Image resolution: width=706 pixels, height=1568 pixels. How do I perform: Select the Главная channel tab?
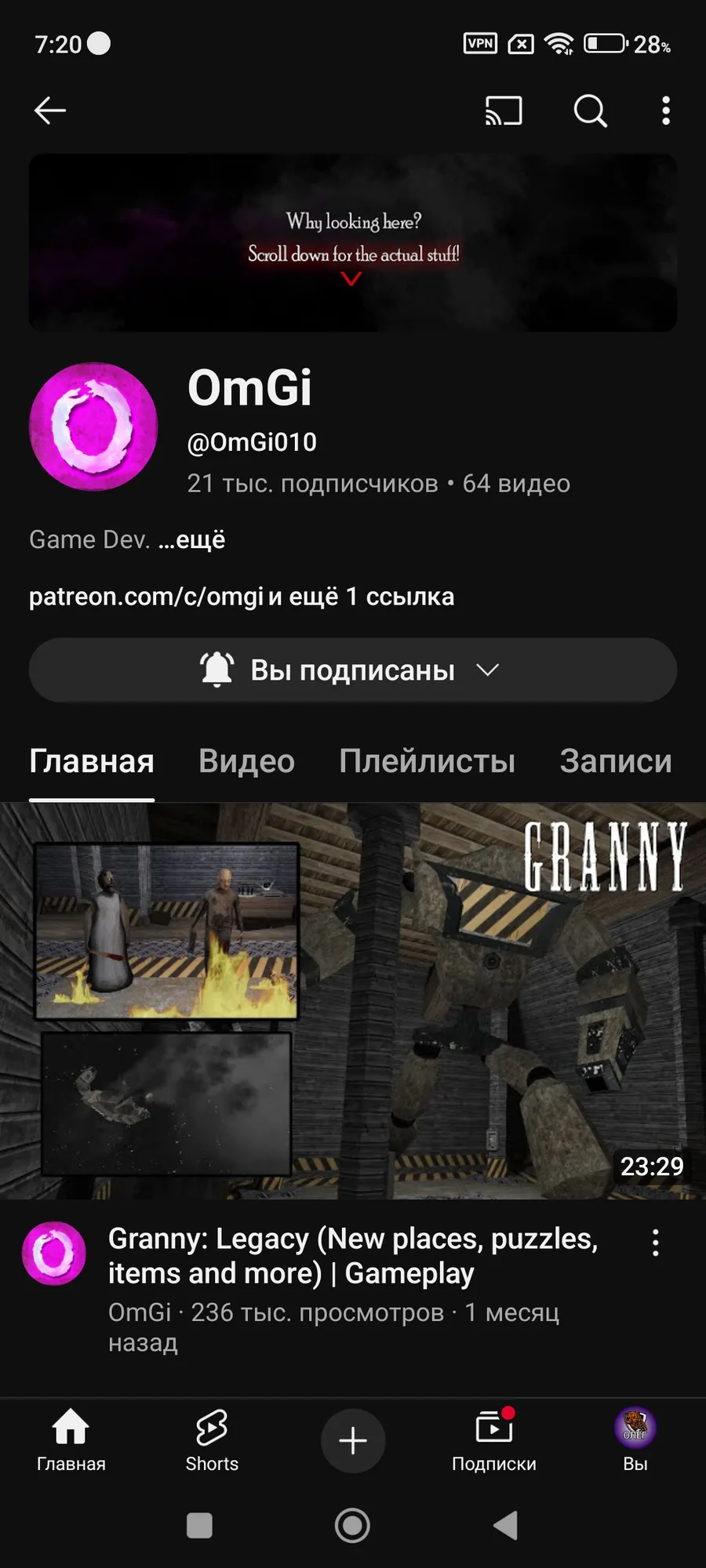pos(92,761)
